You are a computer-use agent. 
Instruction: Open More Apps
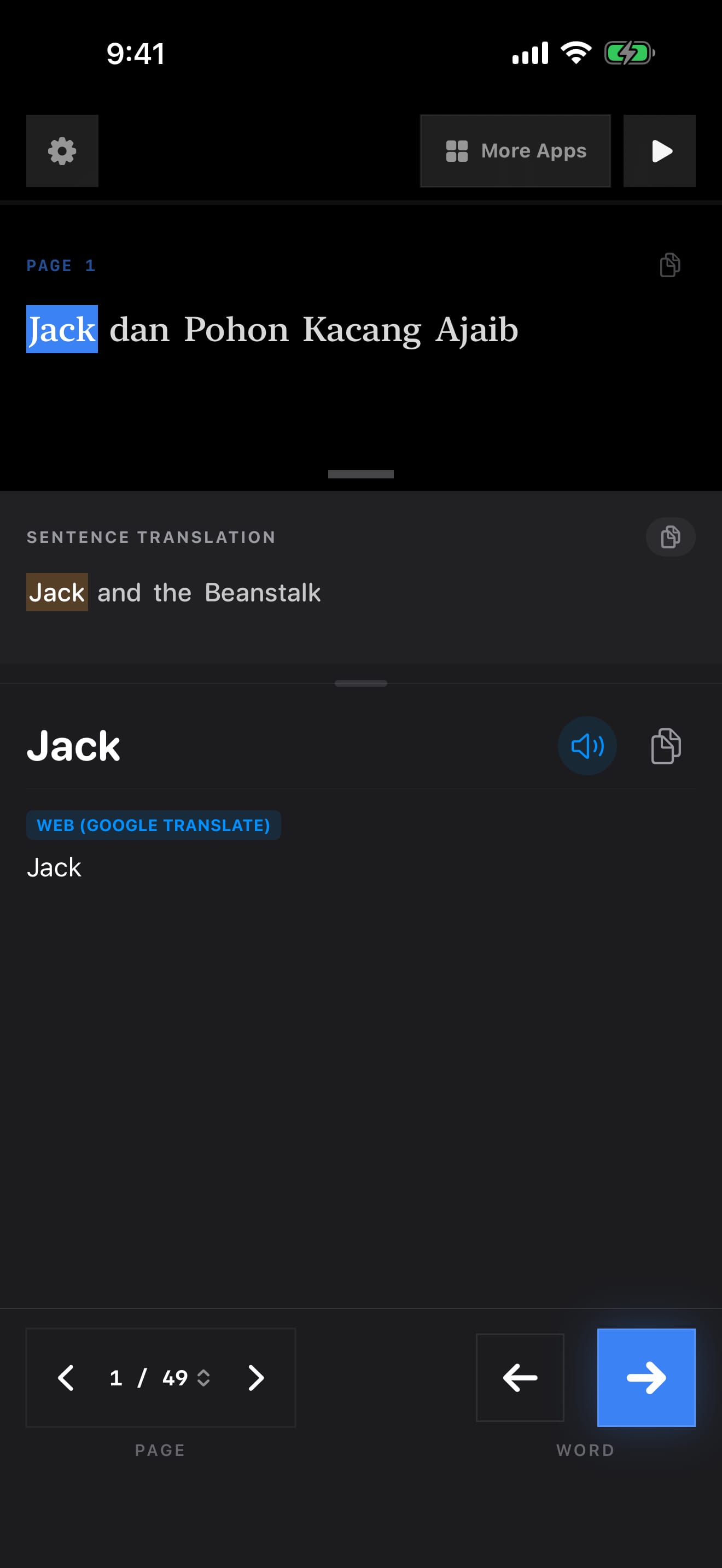(515, 151)
